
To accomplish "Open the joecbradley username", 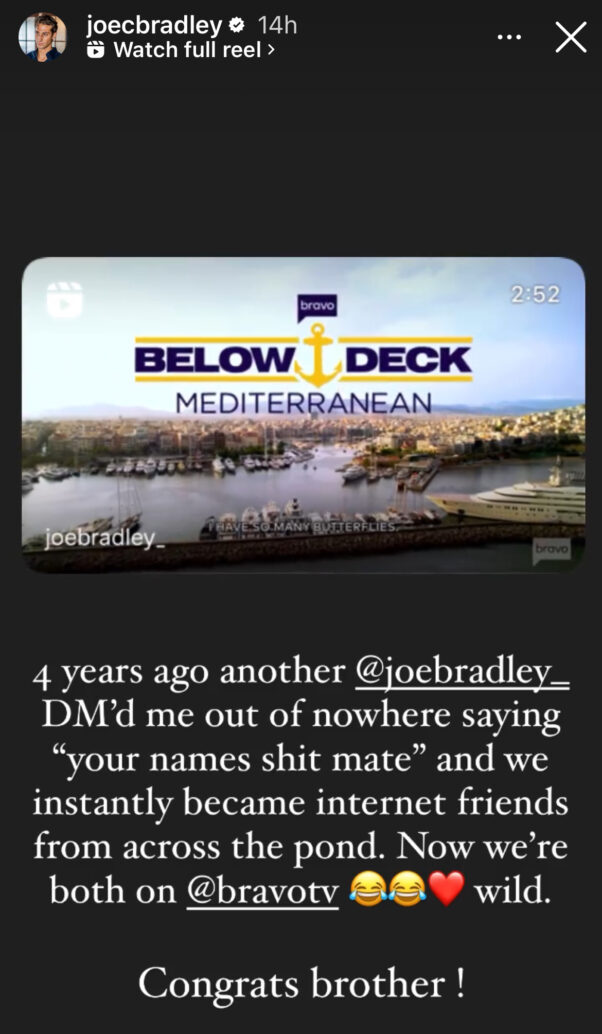I will [x=153, y=25].
